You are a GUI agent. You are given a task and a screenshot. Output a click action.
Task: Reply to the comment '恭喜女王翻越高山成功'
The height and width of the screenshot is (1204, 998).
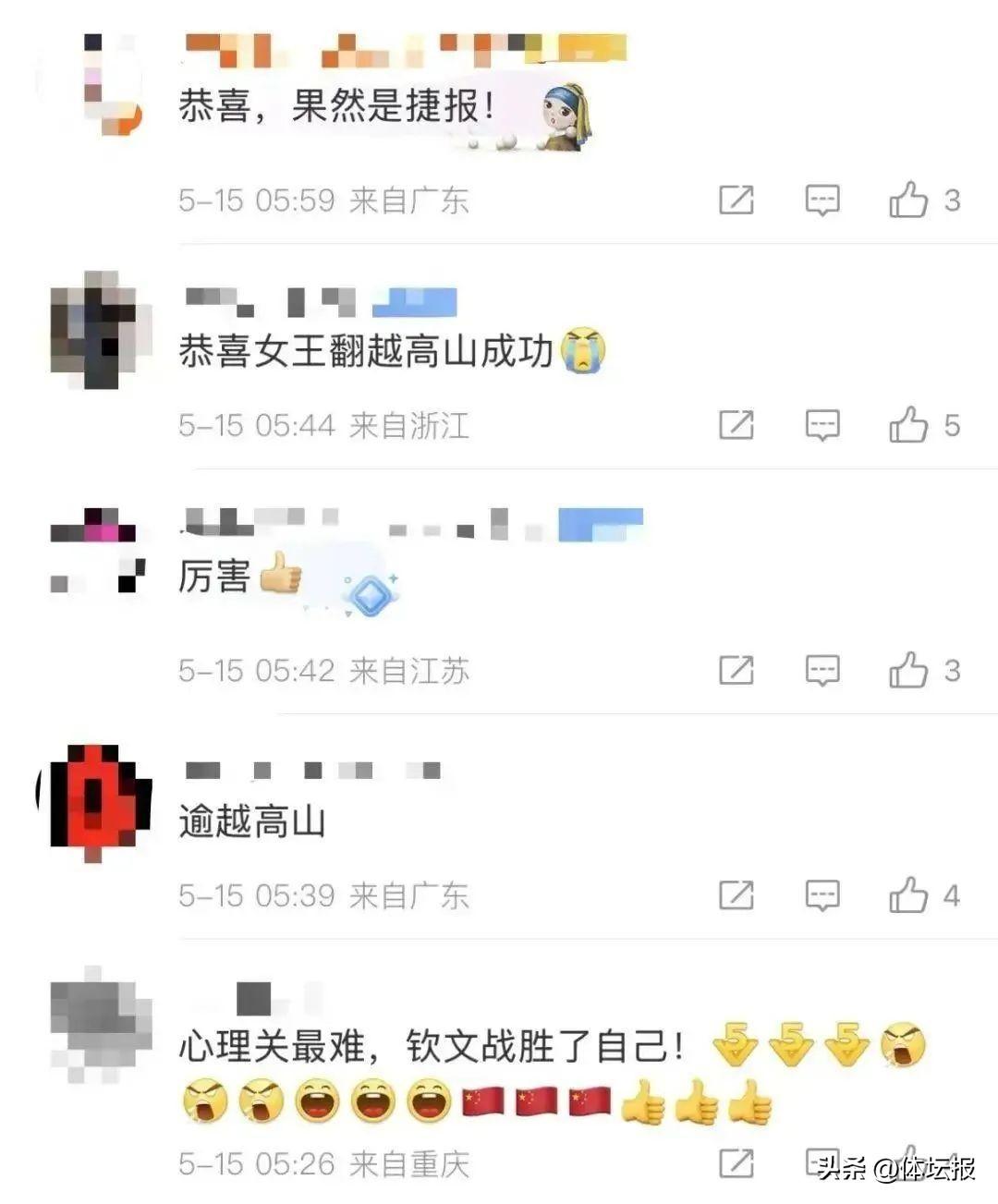(x=822, y=425)
